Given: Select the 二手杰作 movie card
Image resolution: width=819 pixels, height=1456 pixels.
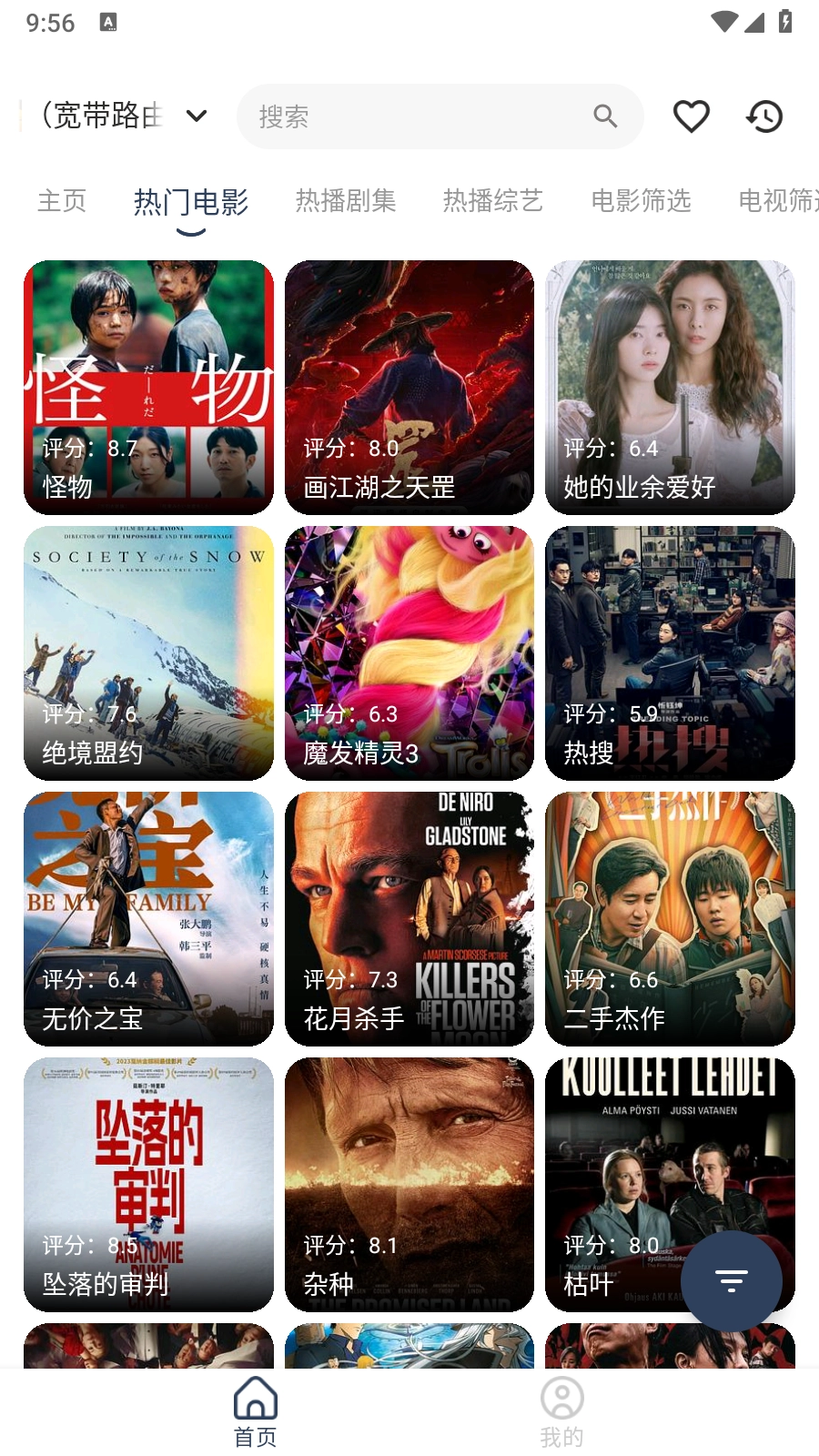Looking at the screenshot, I should click(x=670, y=918).
